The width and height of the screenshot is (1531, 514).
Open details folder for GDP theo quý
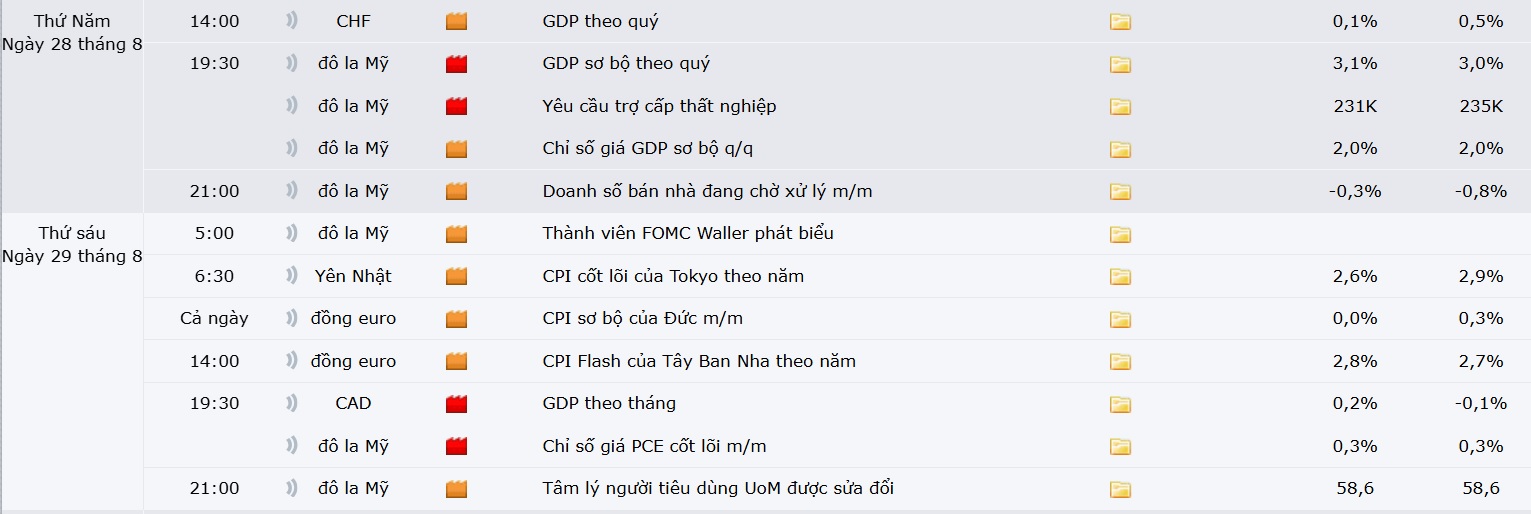1120,22
